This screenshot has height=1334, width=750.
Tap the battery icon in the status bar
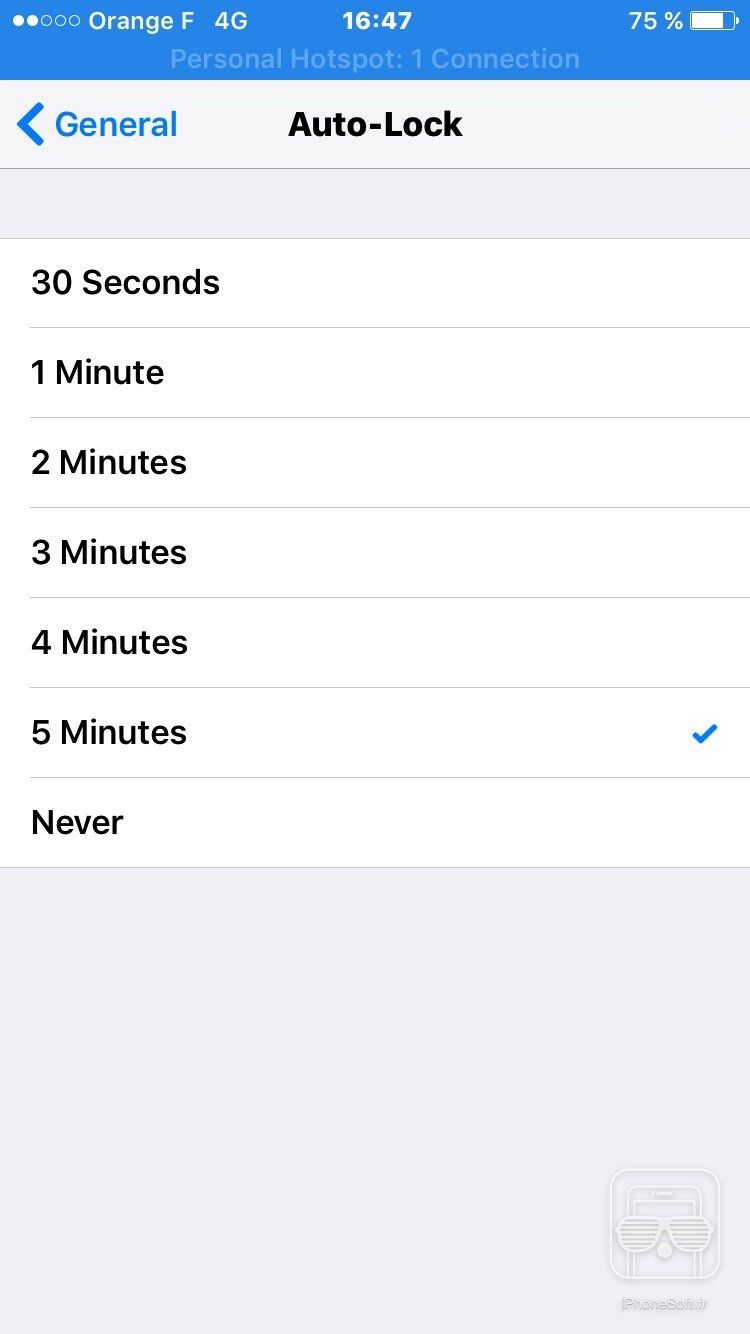point(712,19)
